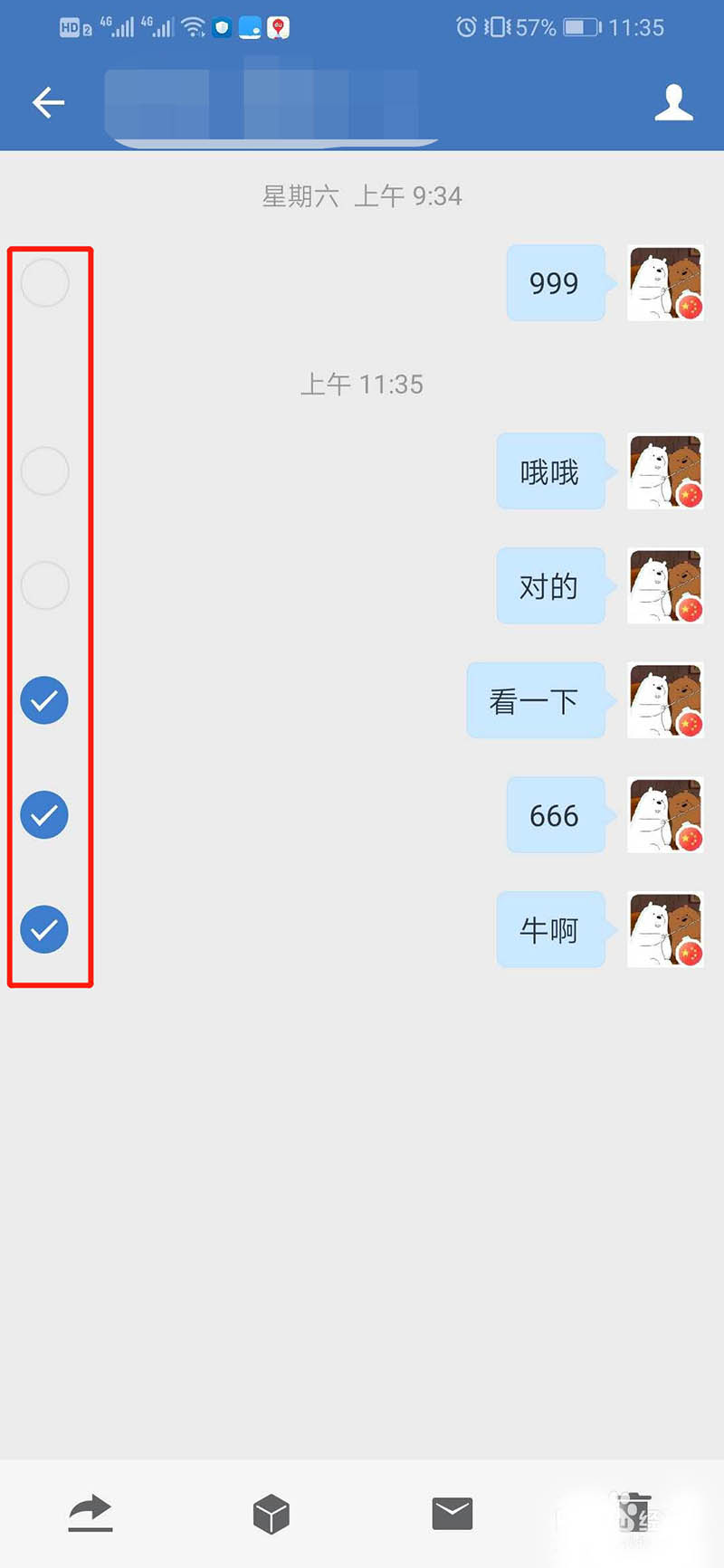Image resolution: width=724 pixels, height=1568 pixels.
Task: Open the contact profile icon
Action: (673, 102)
